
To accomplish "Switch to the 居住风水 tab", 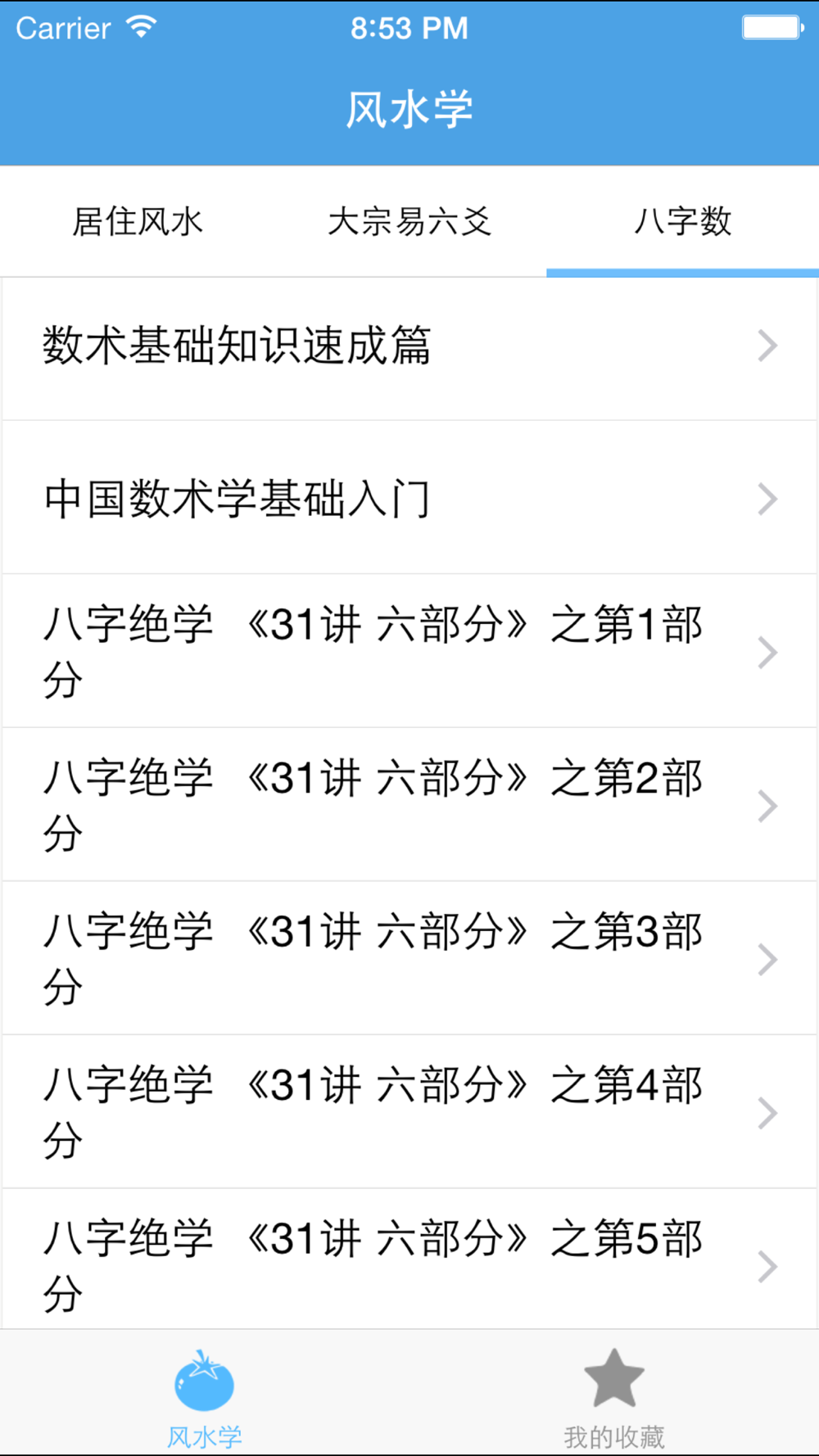I will tap(137, 222).
